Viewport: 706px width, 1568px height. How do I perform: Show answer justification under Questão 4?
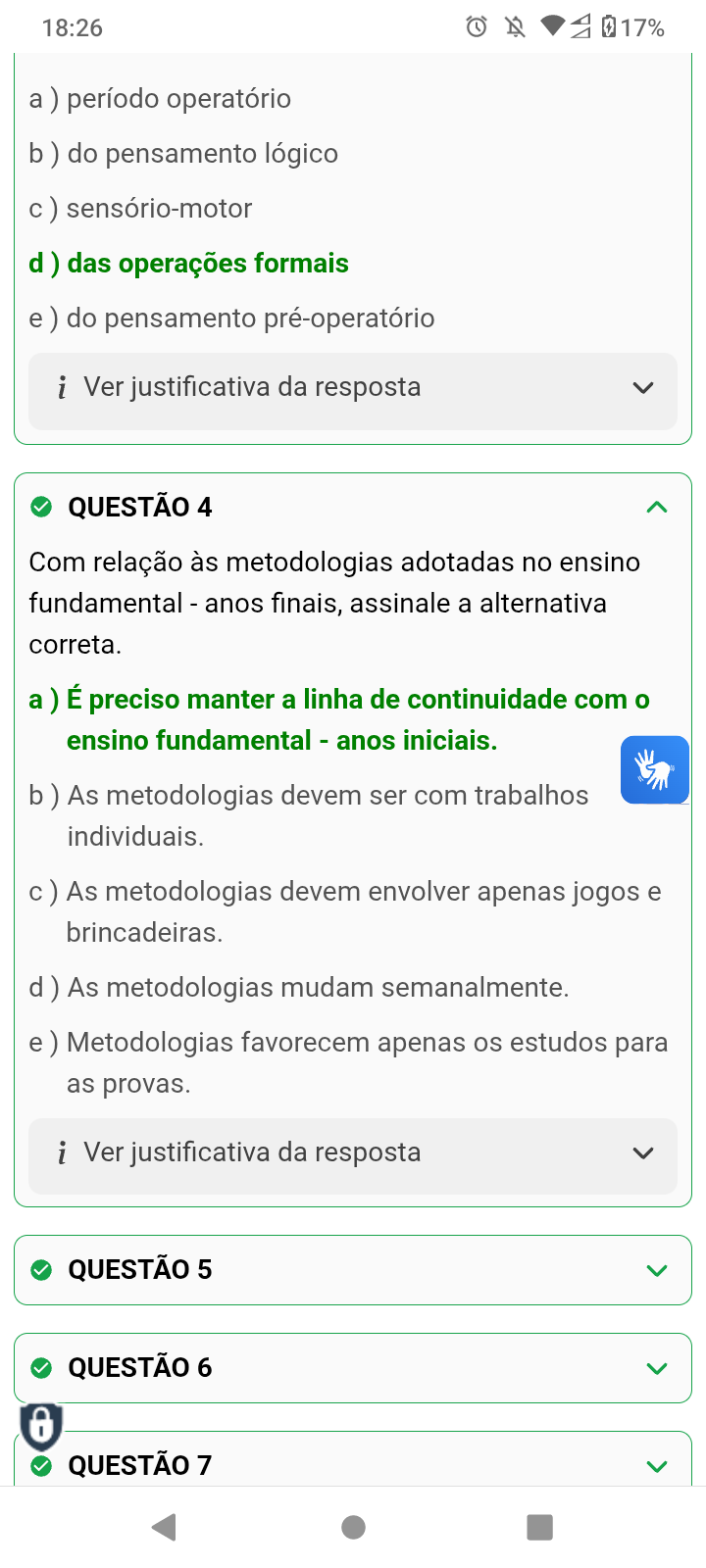pyautogui.click(x=353, y=1153)
